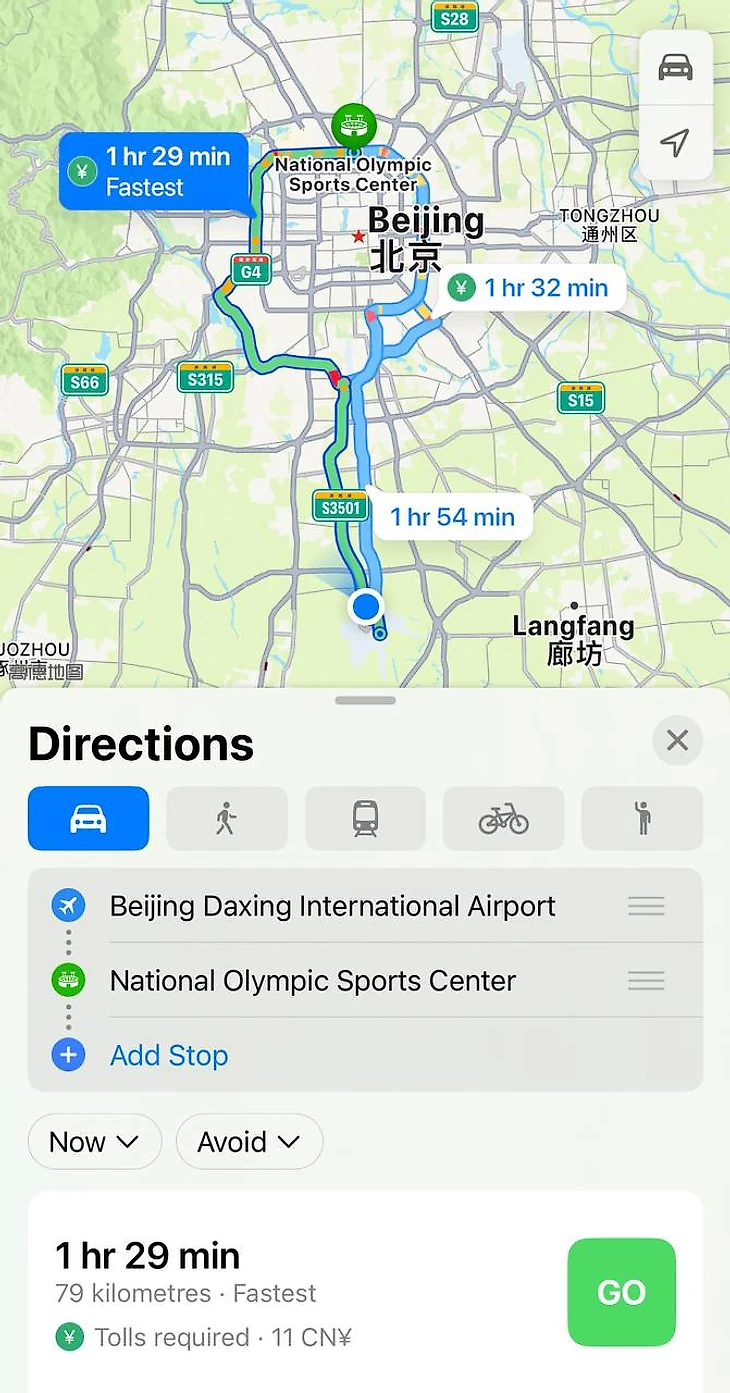The image size is (730, 1393).
Task: Open the Avoid options dropdown
Action: coord(249,1142)
